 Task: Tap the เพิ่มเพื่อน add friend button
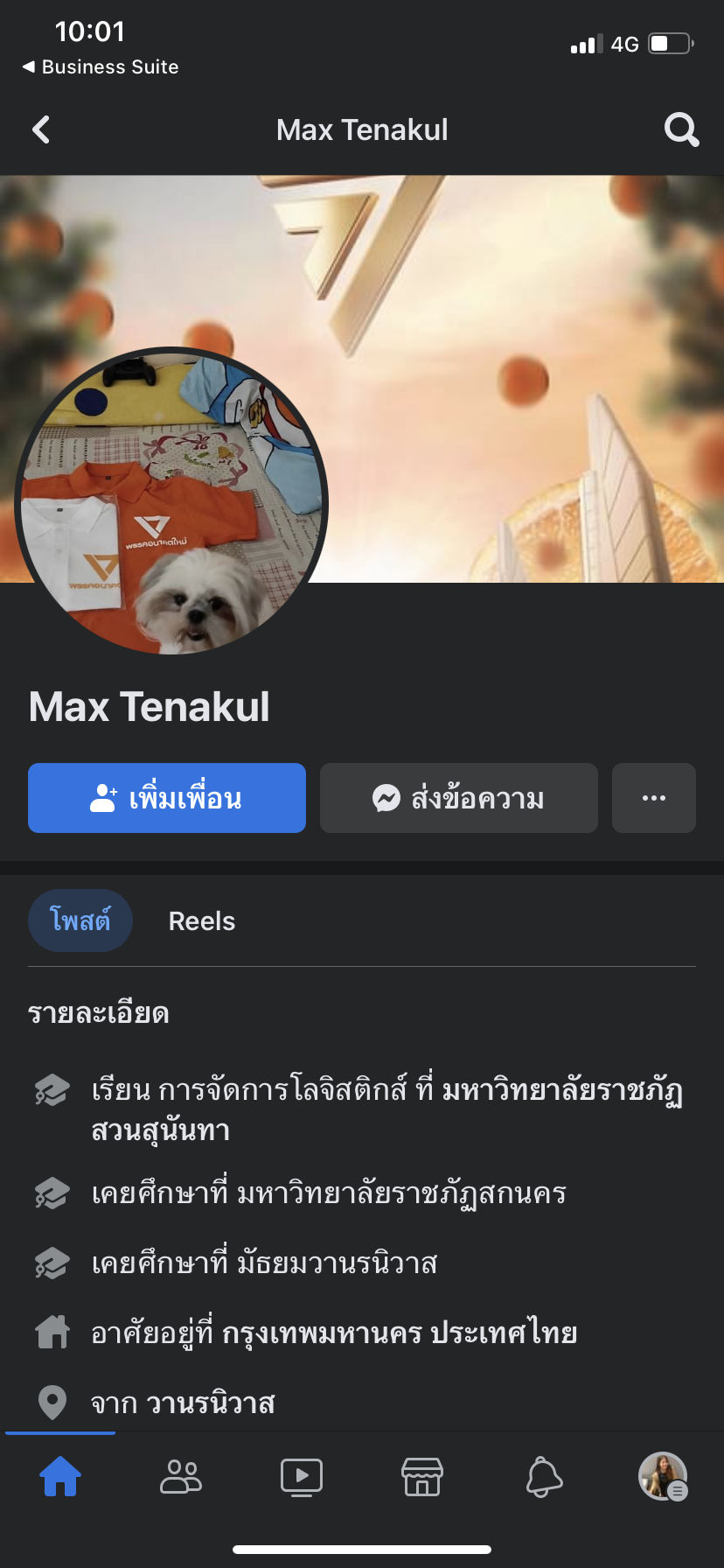pos(167,798)
